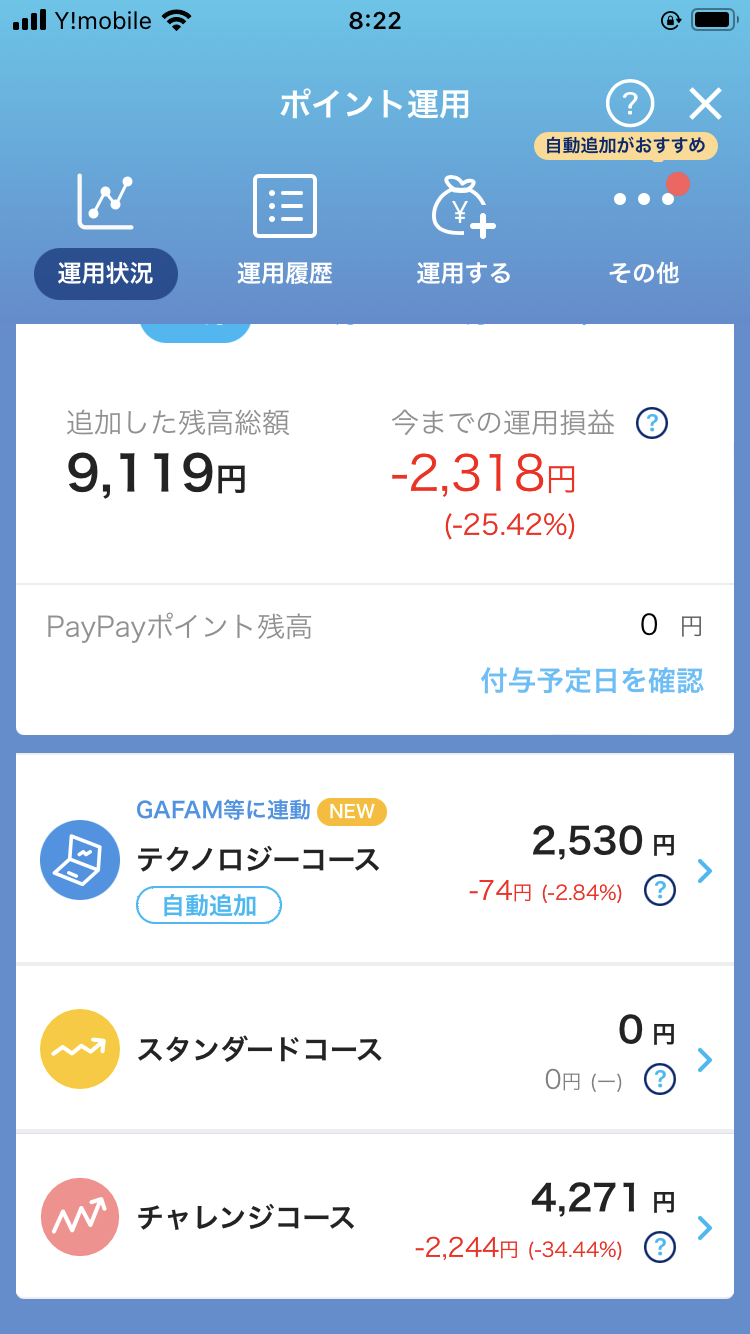750x1334 pixels.
Task: Open the スタンダードコース row
Action: point(375,1049)
